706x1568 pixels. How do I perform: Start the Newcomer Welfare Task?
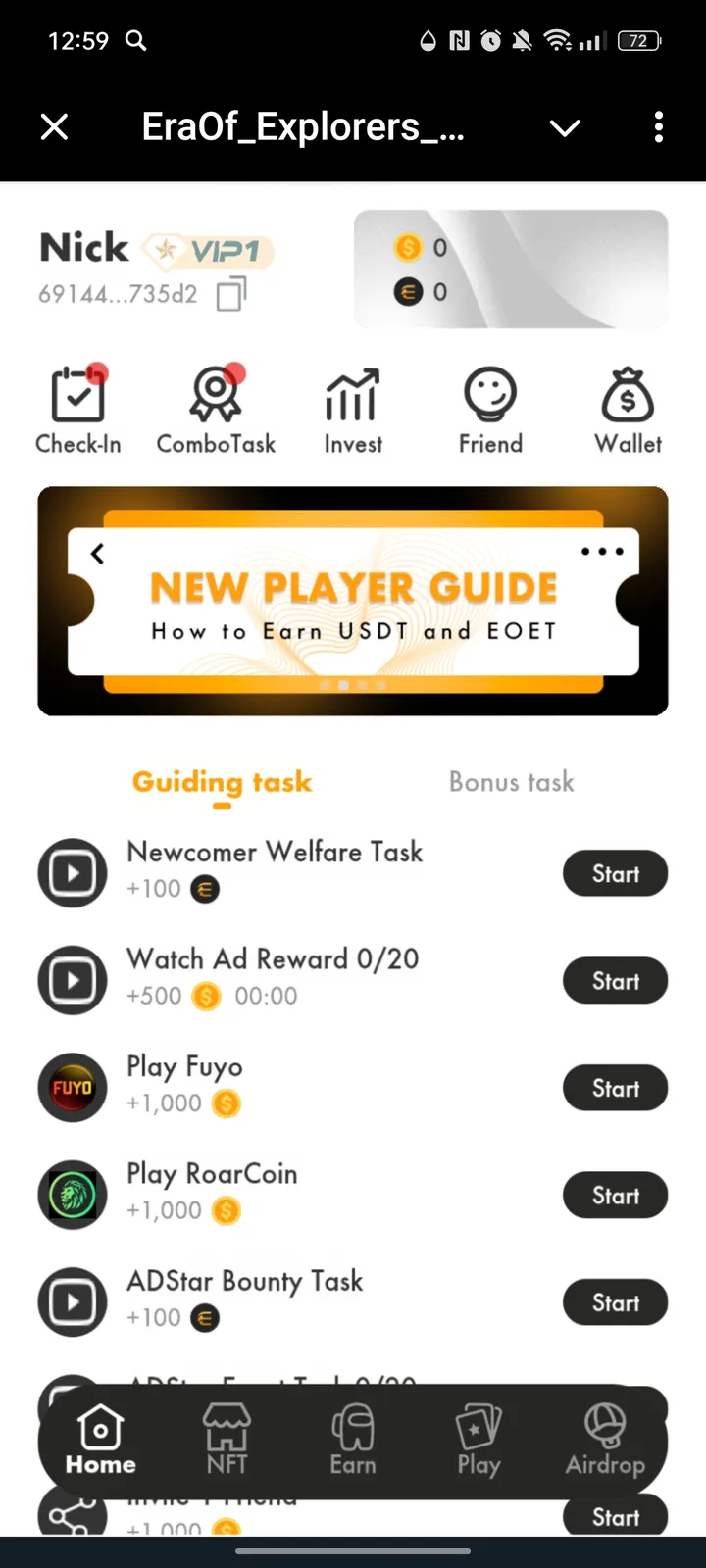click(x=615, y=873)
